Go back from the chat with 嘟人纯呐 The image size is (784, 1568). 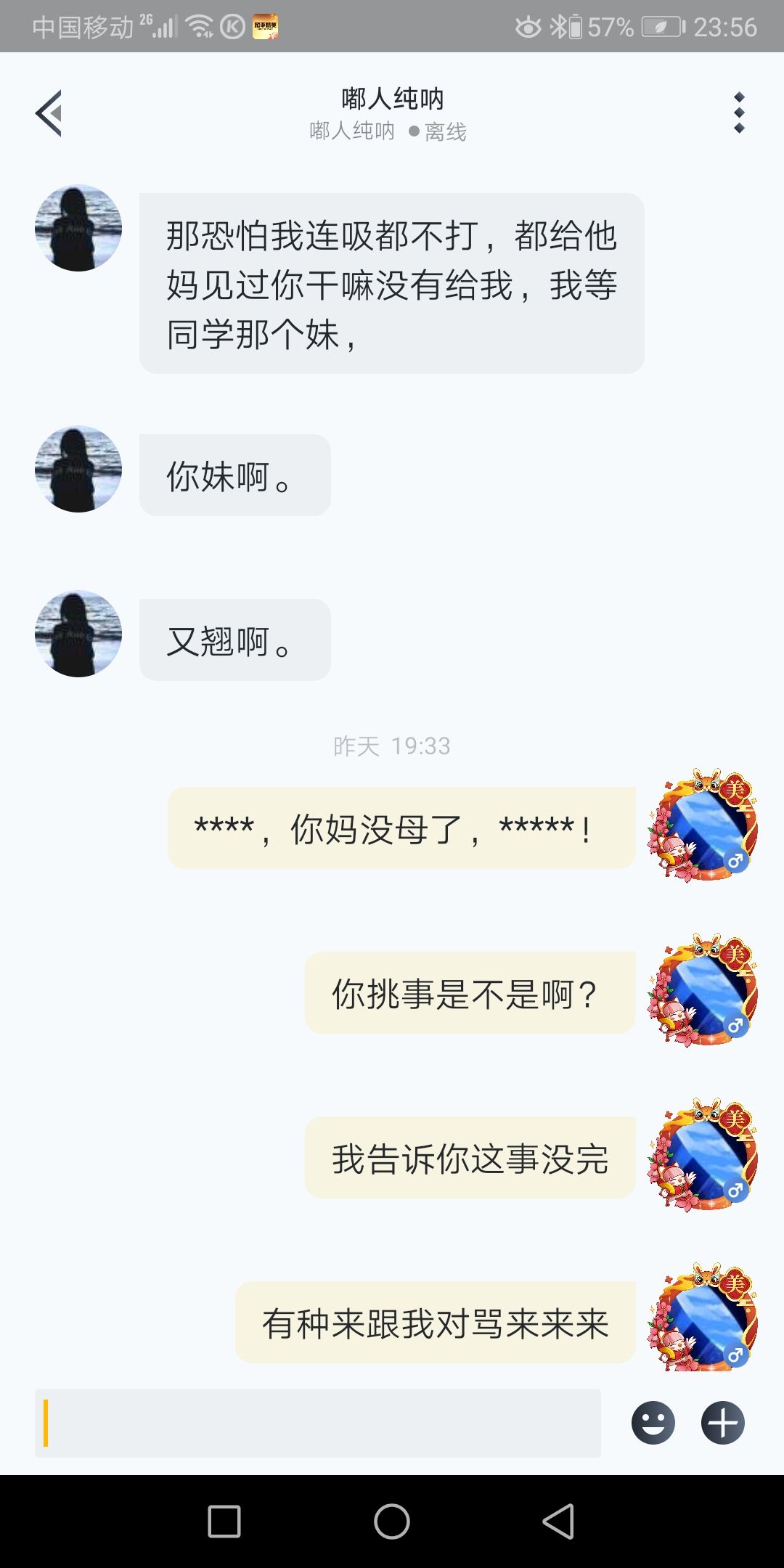coord(49,113)
